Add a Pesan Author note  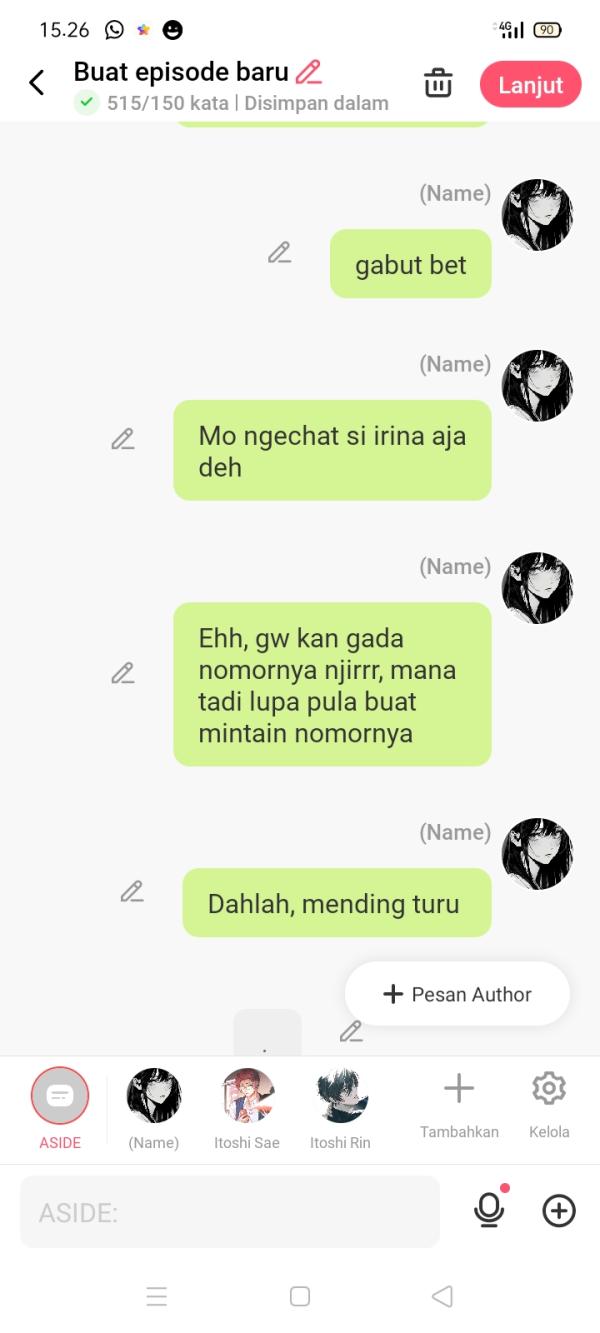pos(457,994)
